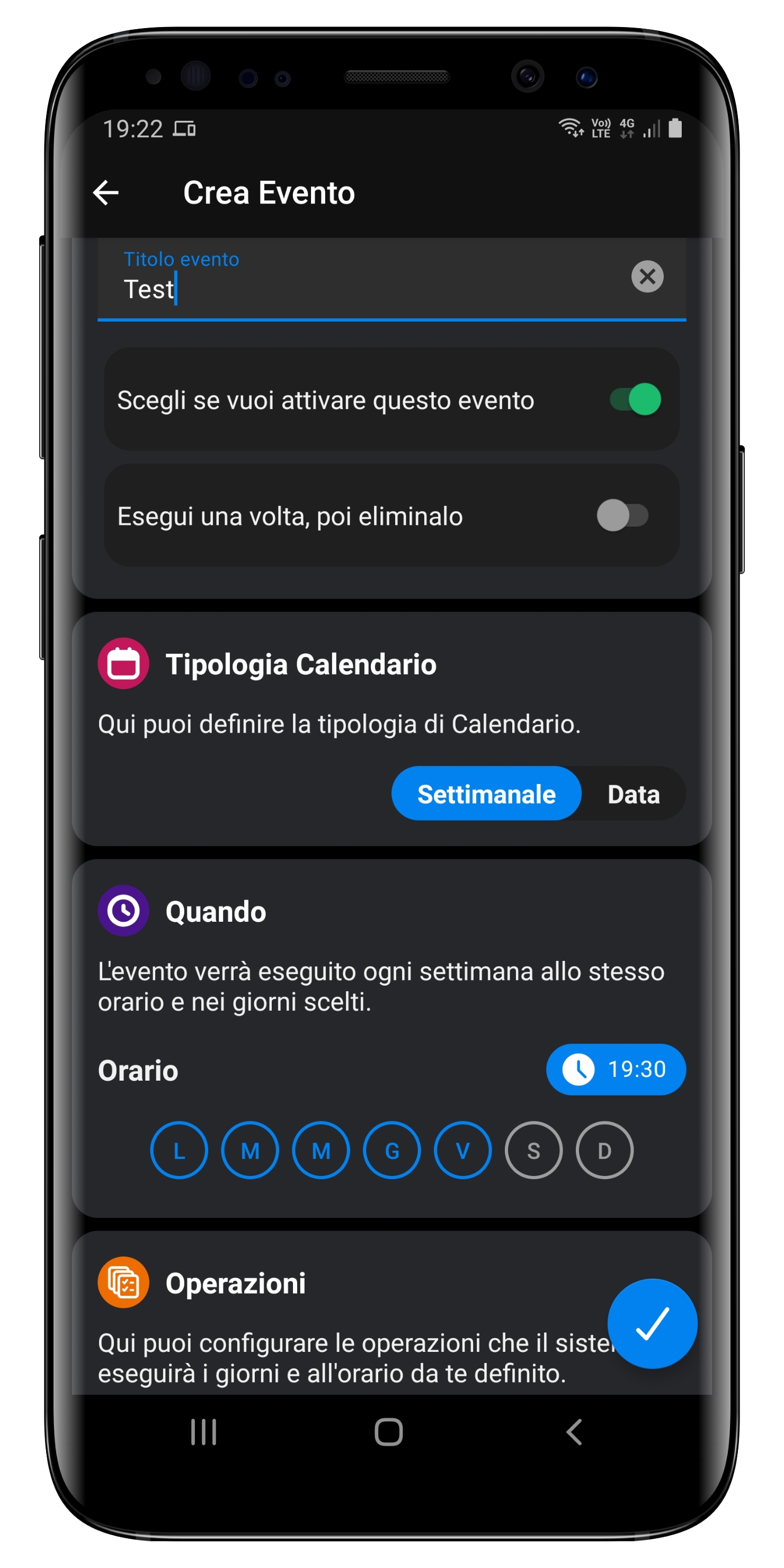Clear the Titolo evento text
Screen dimensions: 784x1568
(x=647, y=277)
